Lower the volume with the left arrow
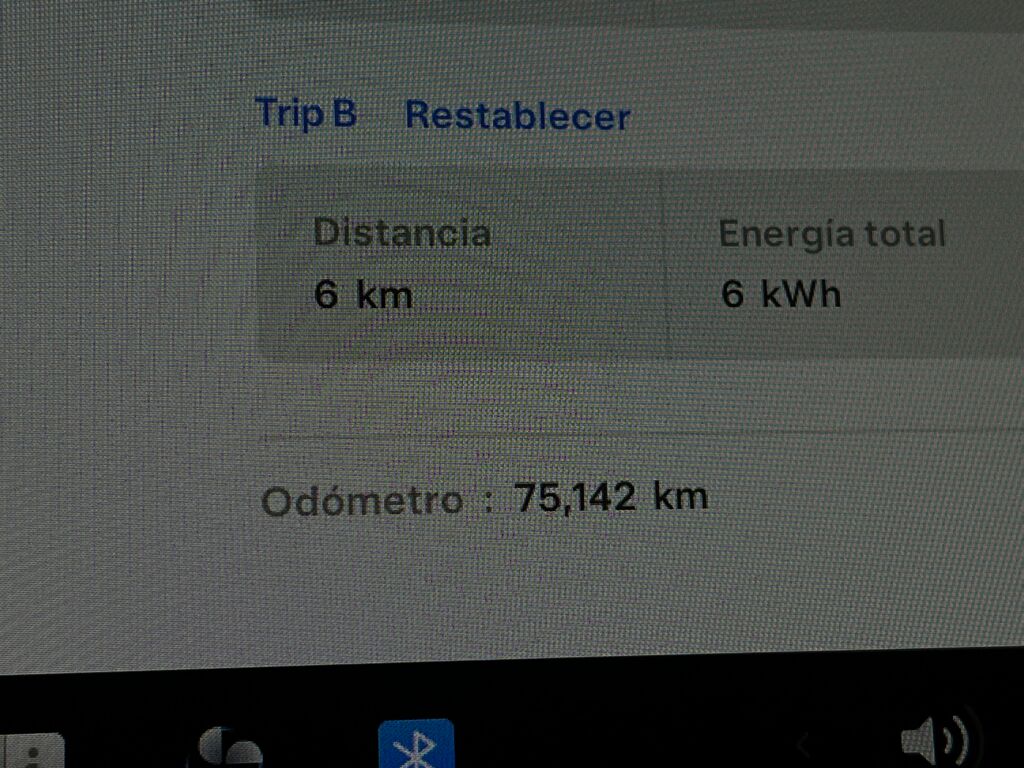This screenshot has height=768, width=1024. [x=803, y=744]
